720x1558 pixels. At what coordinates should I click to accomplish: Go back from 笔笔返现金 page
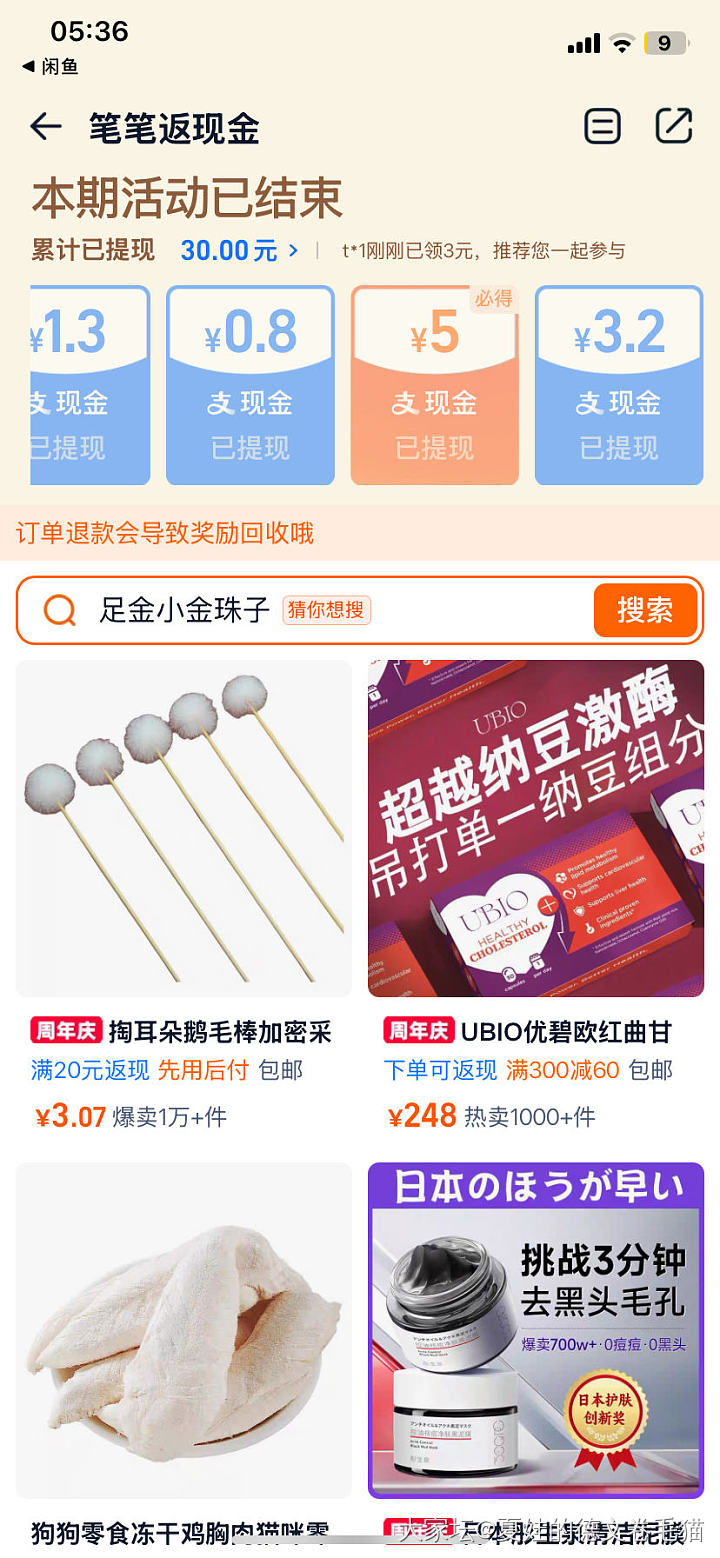45,127
